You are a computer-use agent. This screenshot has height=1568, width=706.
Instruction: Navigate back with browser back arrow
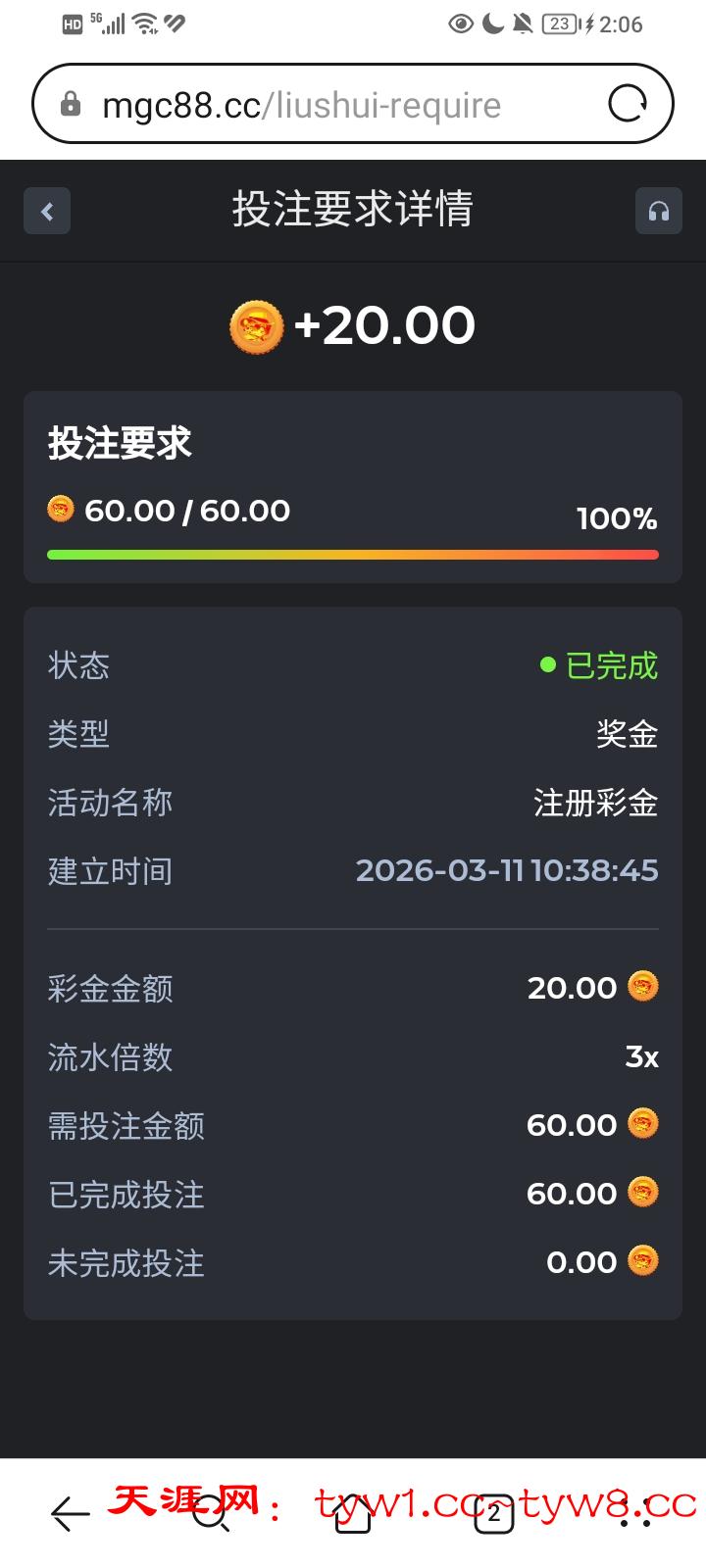click(x=70, y=1514)
